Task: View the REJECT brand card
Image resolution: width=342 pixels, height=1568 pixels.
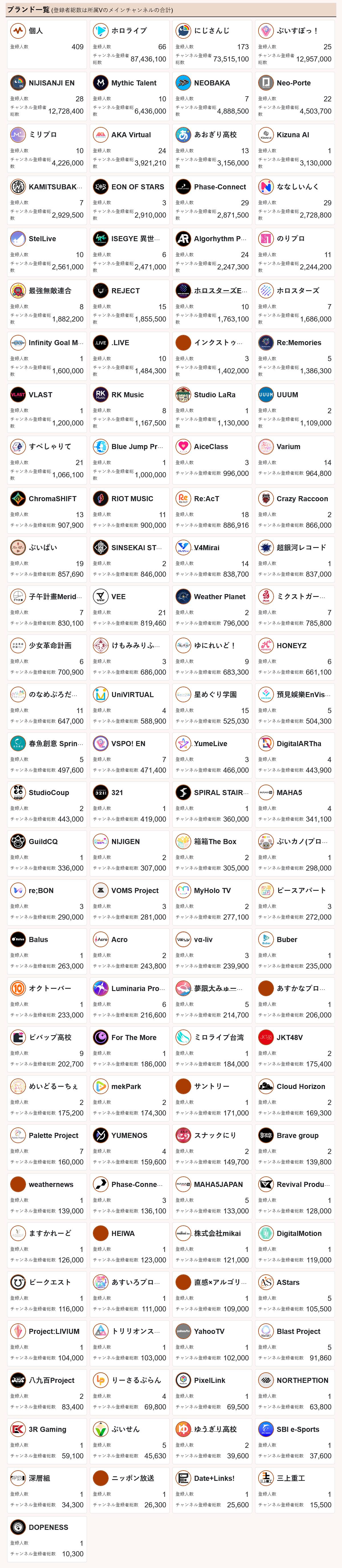Action: coord(129,304)
